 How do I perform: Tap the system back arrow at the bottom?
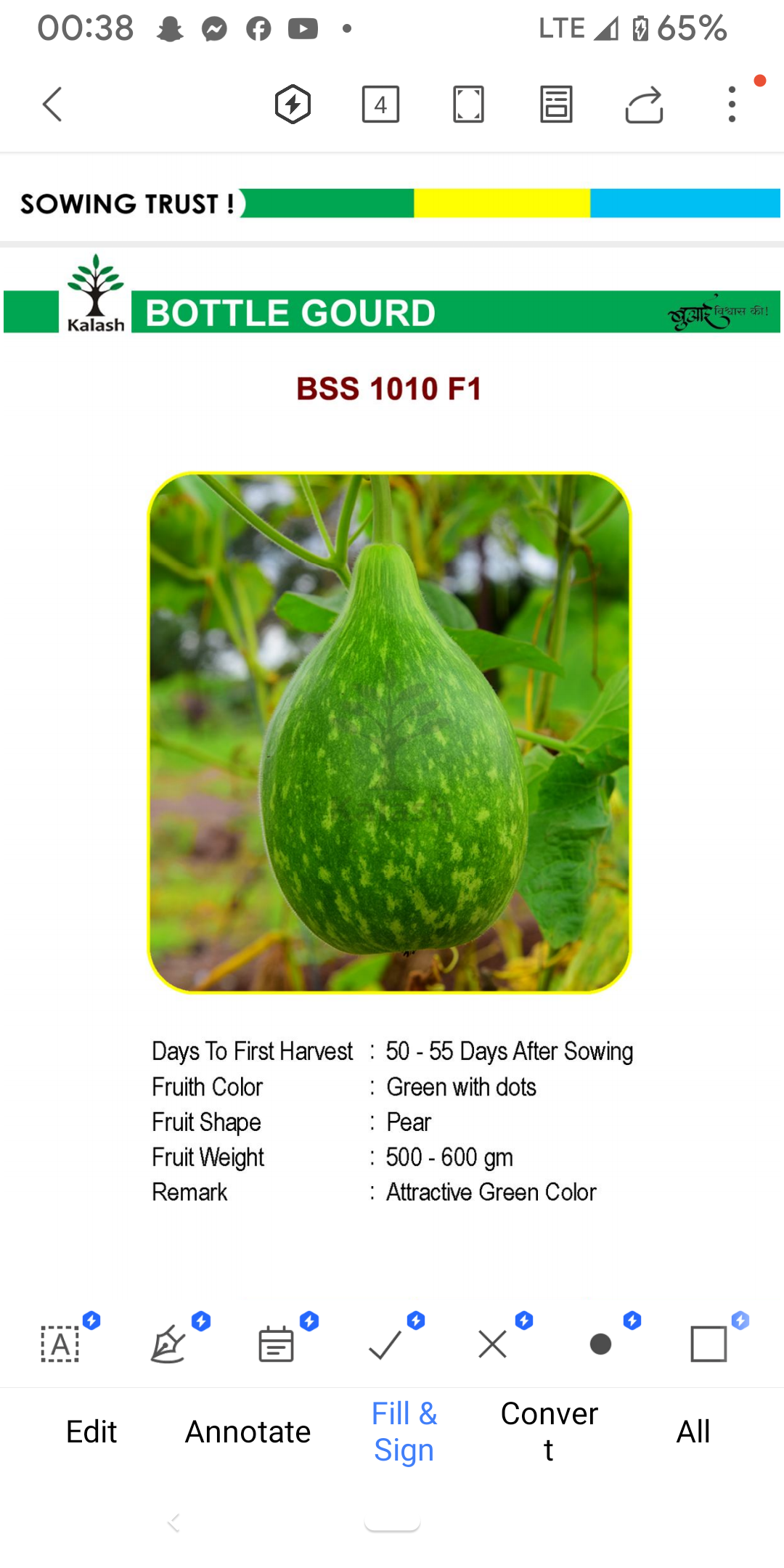173,1522
